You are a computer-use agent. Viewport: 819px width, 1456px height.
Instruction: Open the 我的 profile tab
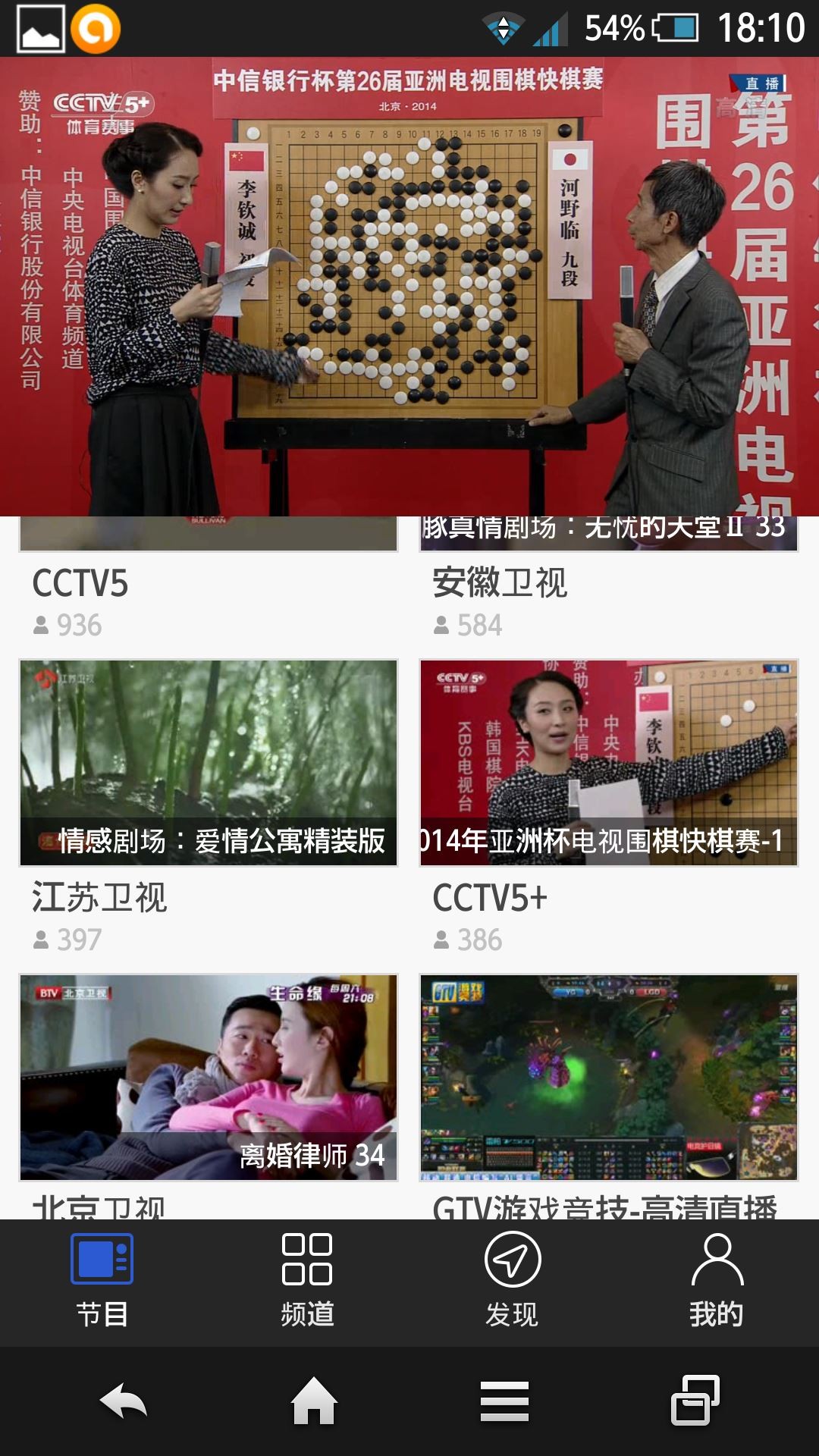point(717,1280)
